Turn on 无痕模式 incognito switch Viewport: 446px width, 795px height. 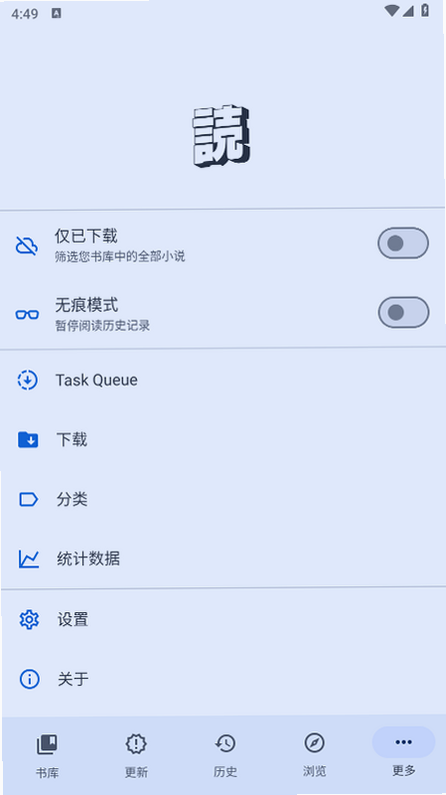tap(403, 312)
